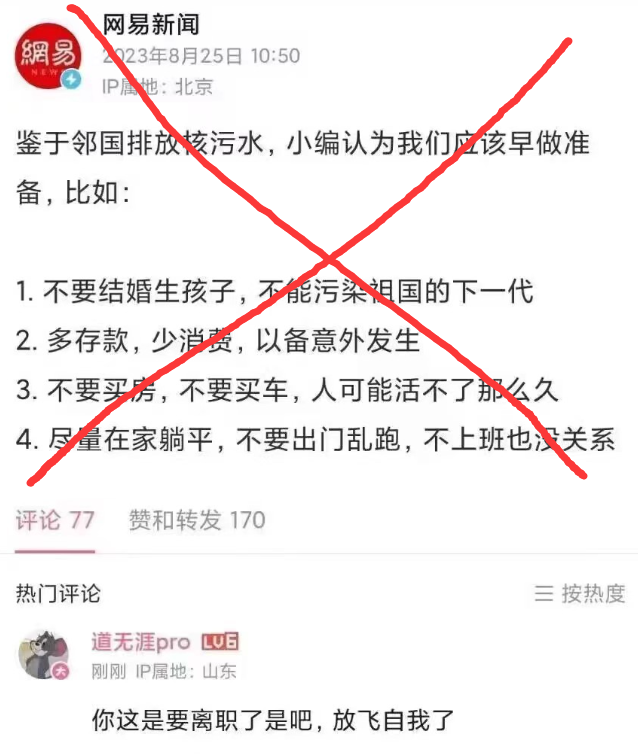Switch to the 评论 tab

(55, 520)
